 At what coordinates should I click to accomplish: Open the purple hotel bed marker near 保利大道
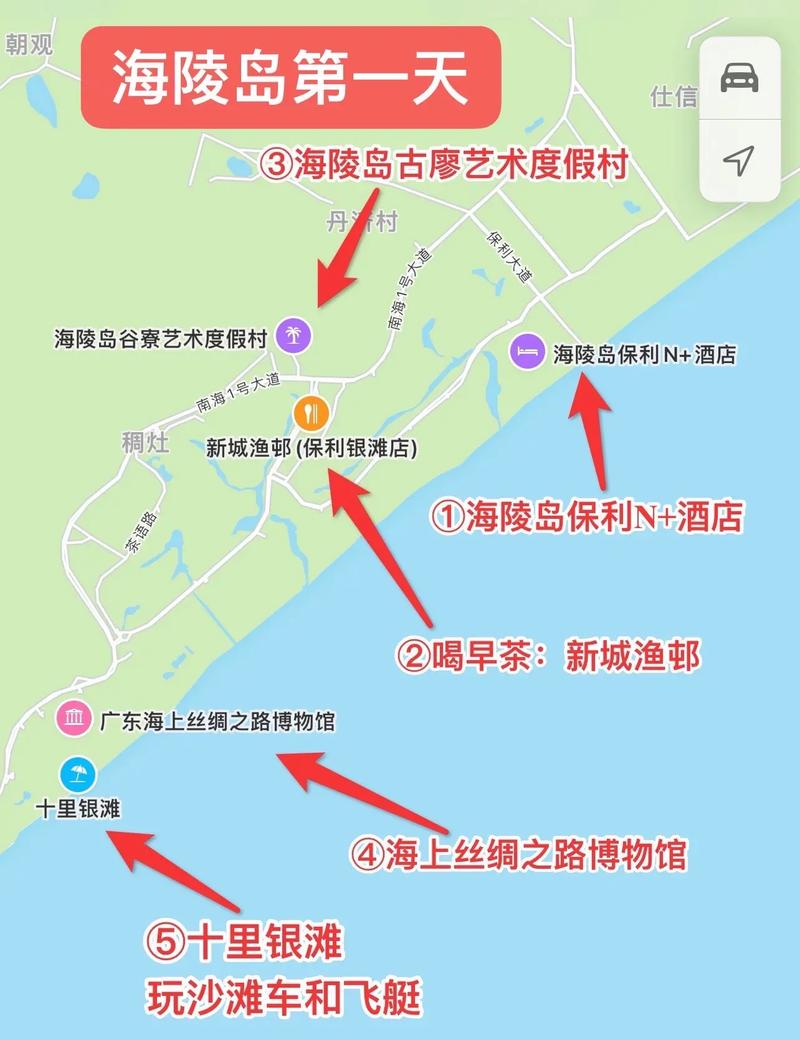(x=524, y=352)
